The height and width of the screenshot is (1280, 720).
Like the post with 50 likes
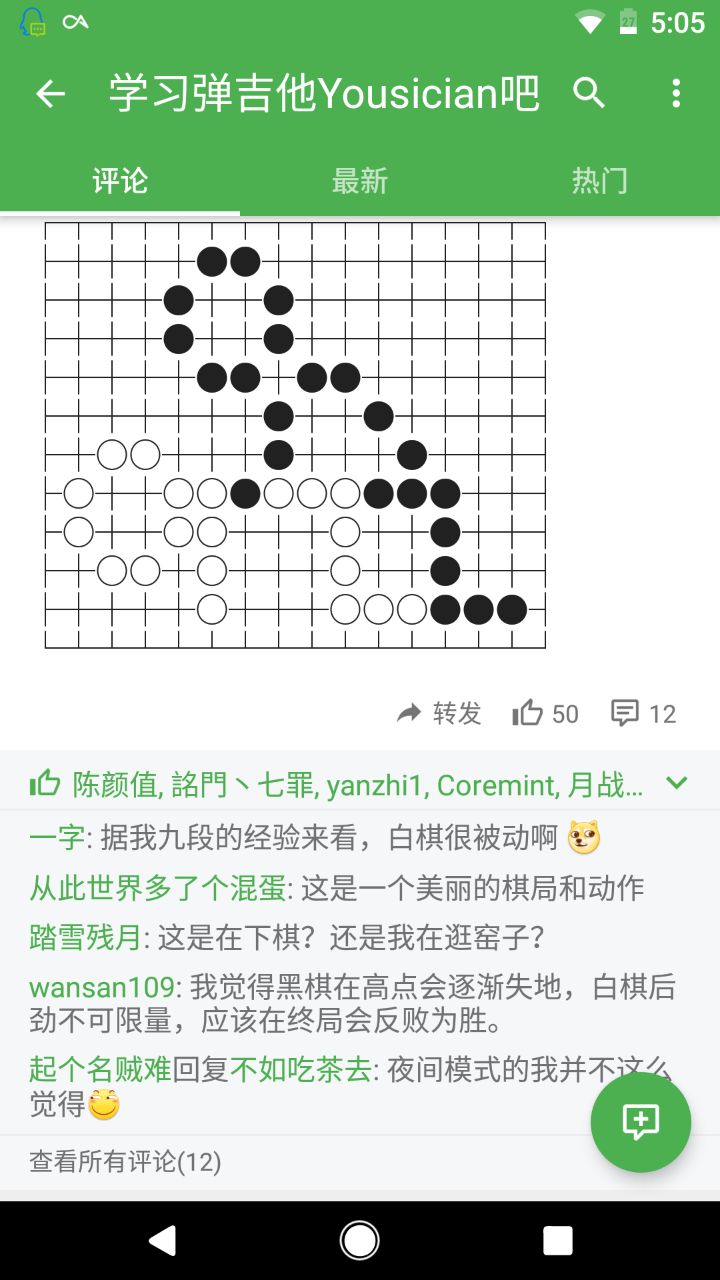[545, 713]
